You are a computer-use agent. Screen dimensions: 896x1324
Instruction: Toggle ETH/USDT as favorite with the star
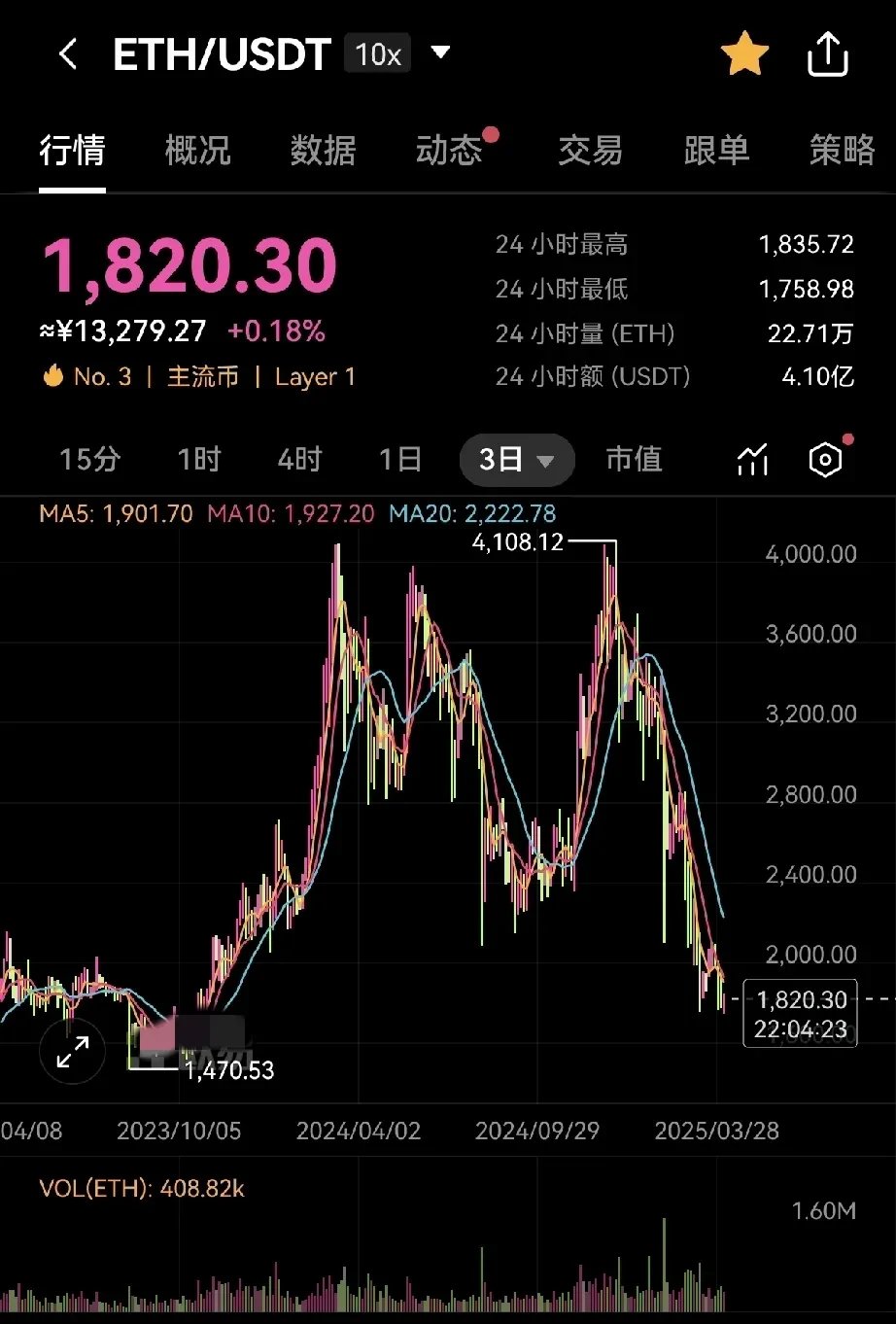click(x=744, y=54)
